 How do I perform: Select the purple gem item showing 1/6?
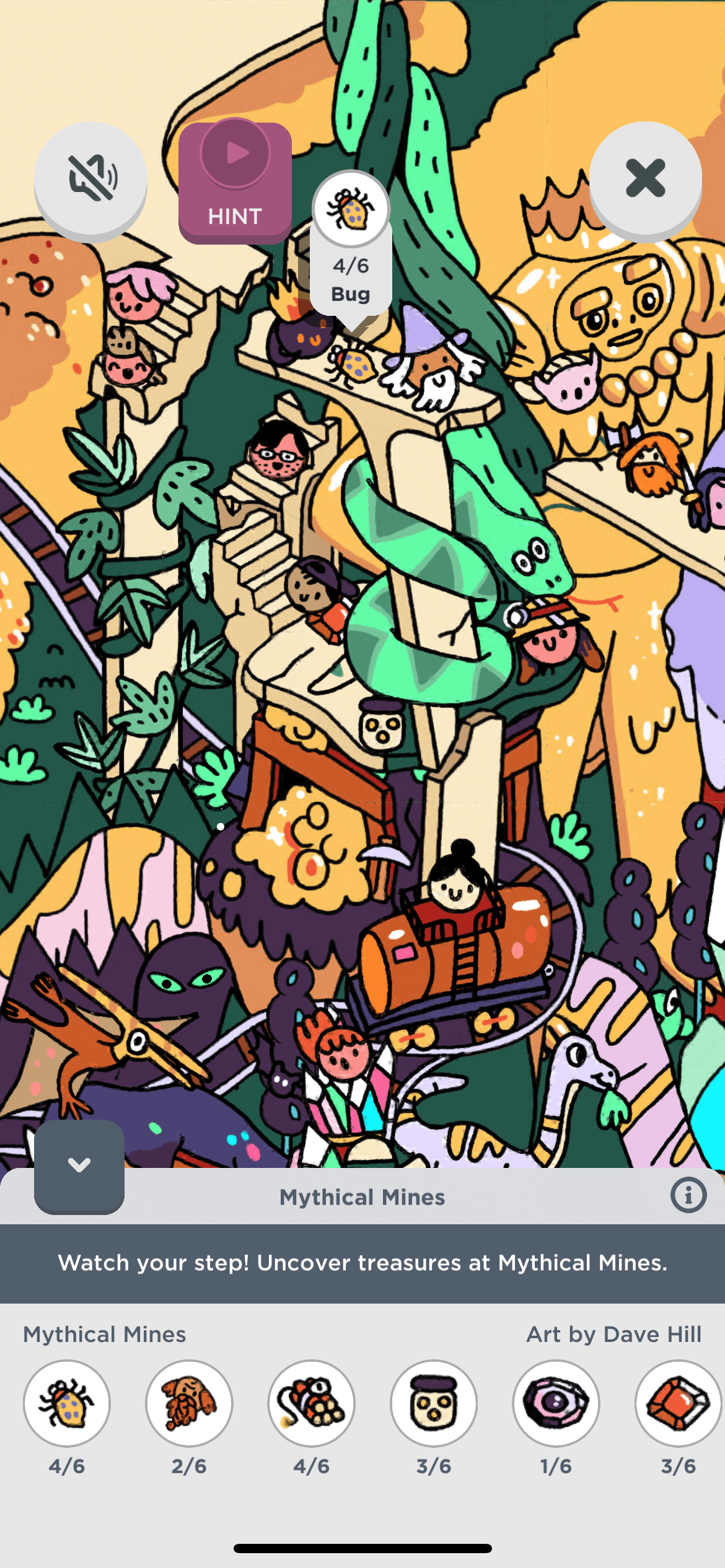tap(556, 1403)
